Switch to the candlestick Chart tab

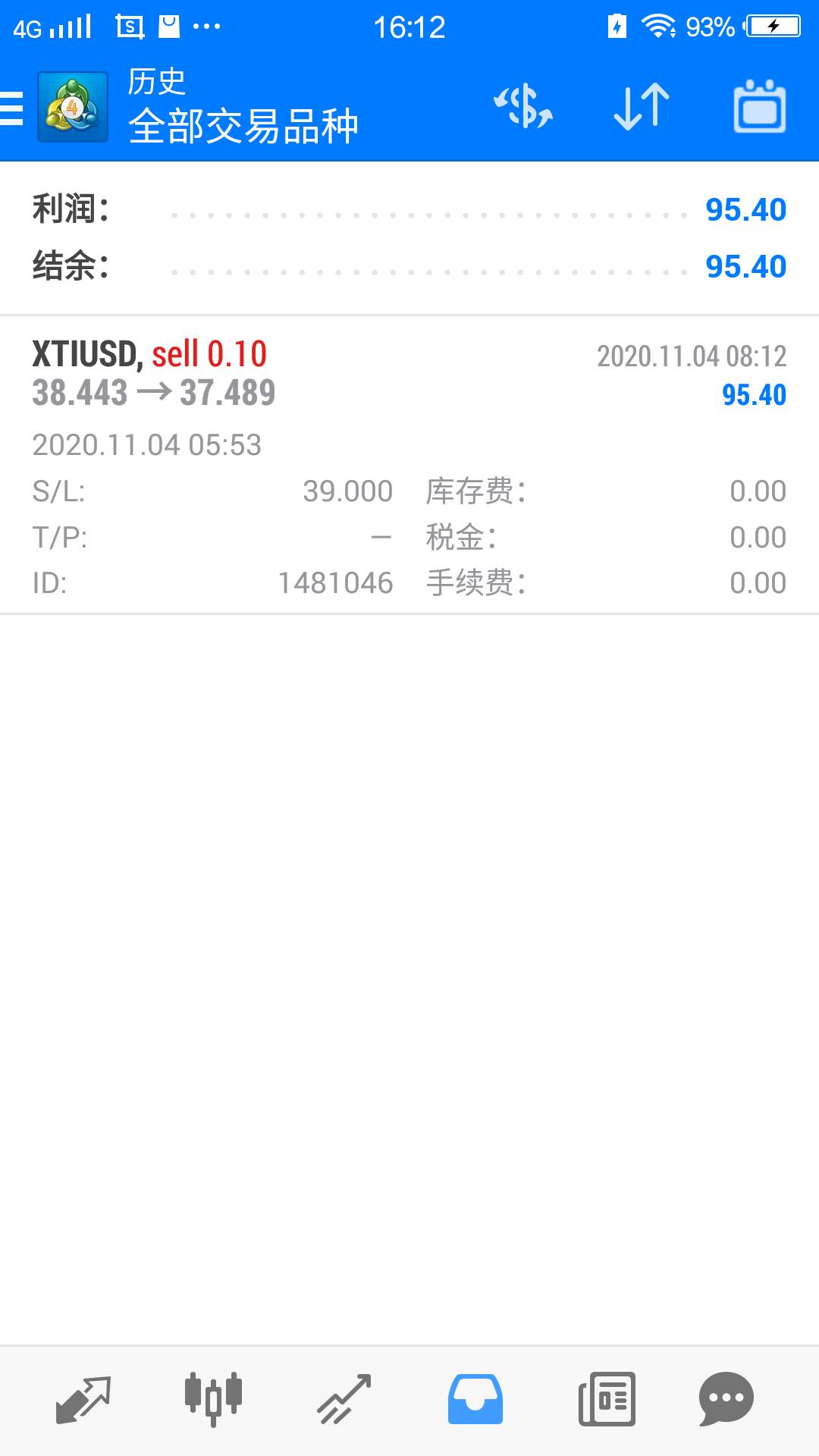click(214, 1399)
